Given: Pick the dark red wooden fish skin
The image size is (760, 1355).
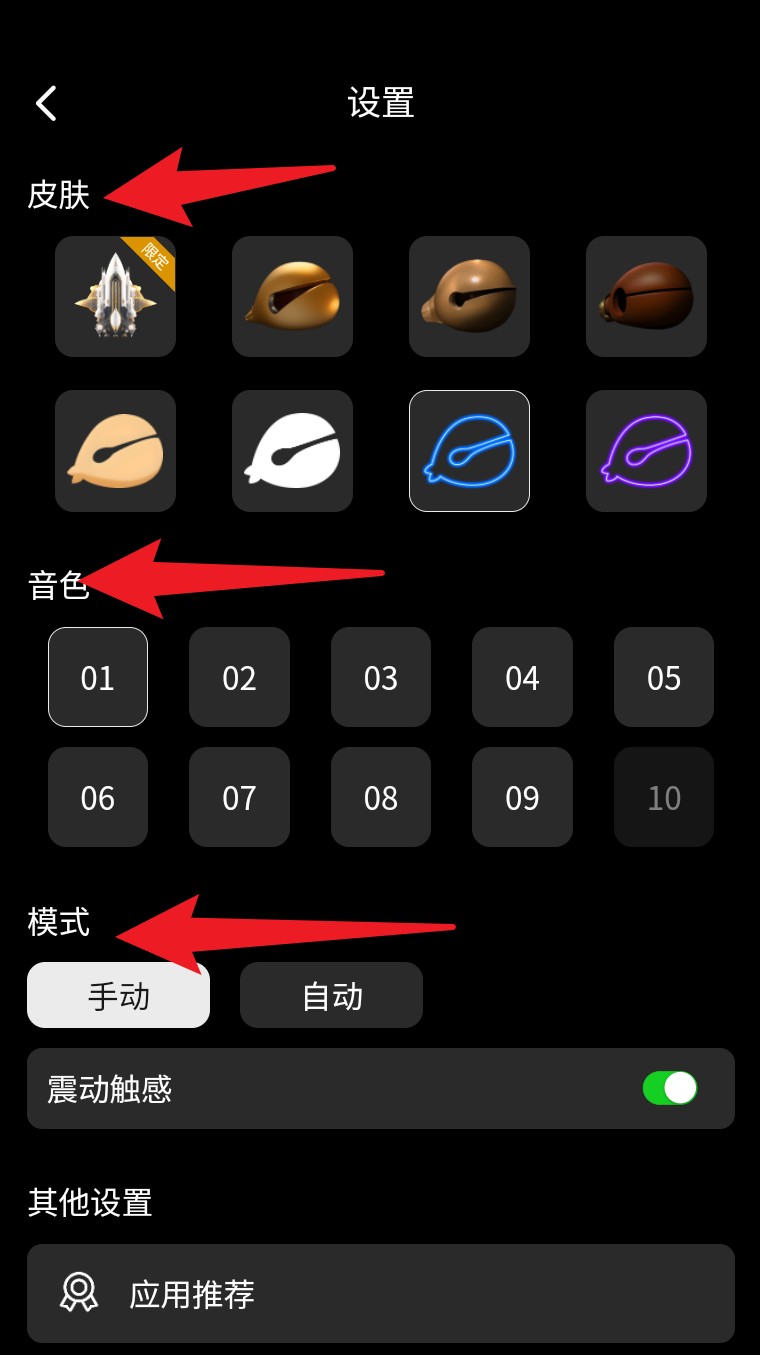Looking at the screenshot, I should pyautogui.click(x=646, y=296).
